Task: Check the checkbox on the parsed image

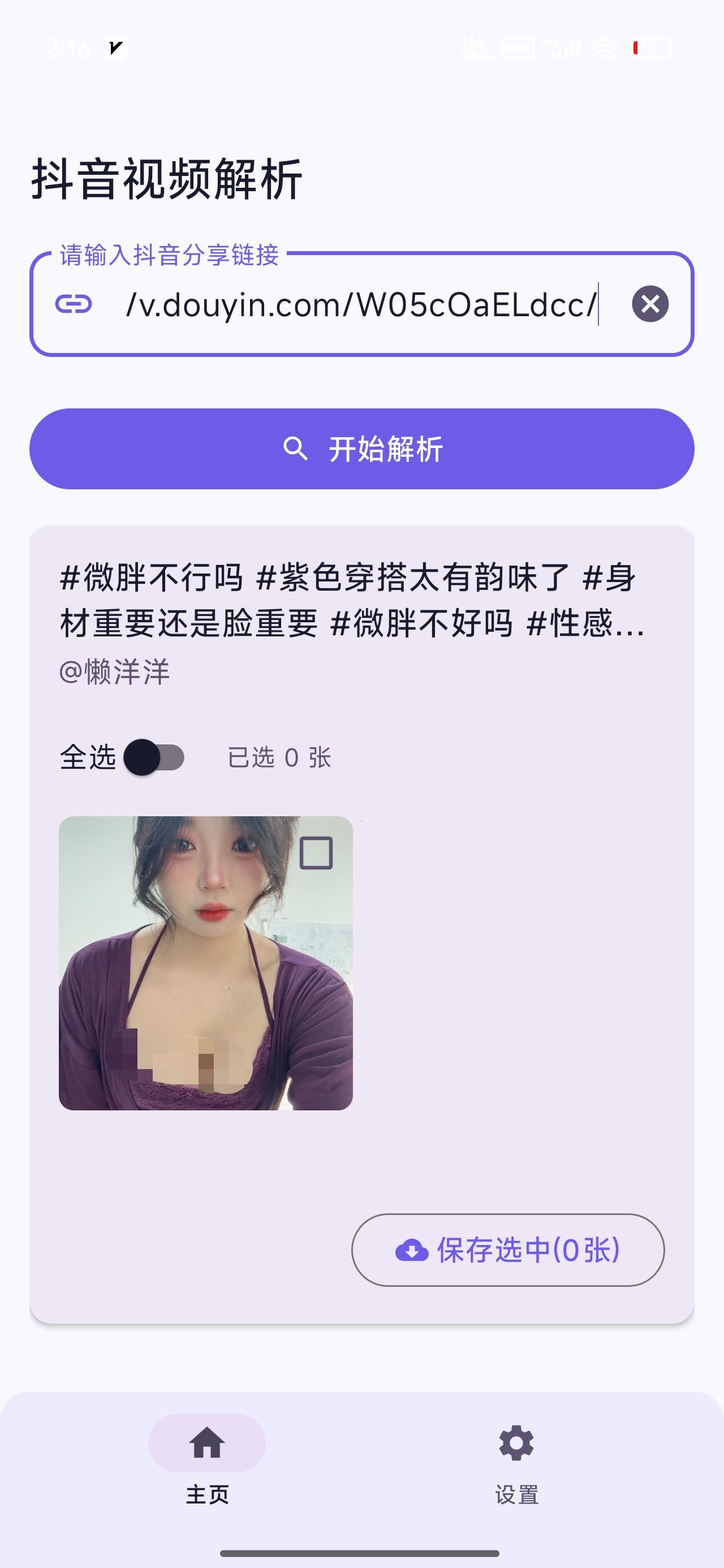Action: click(x=316, y=853)
